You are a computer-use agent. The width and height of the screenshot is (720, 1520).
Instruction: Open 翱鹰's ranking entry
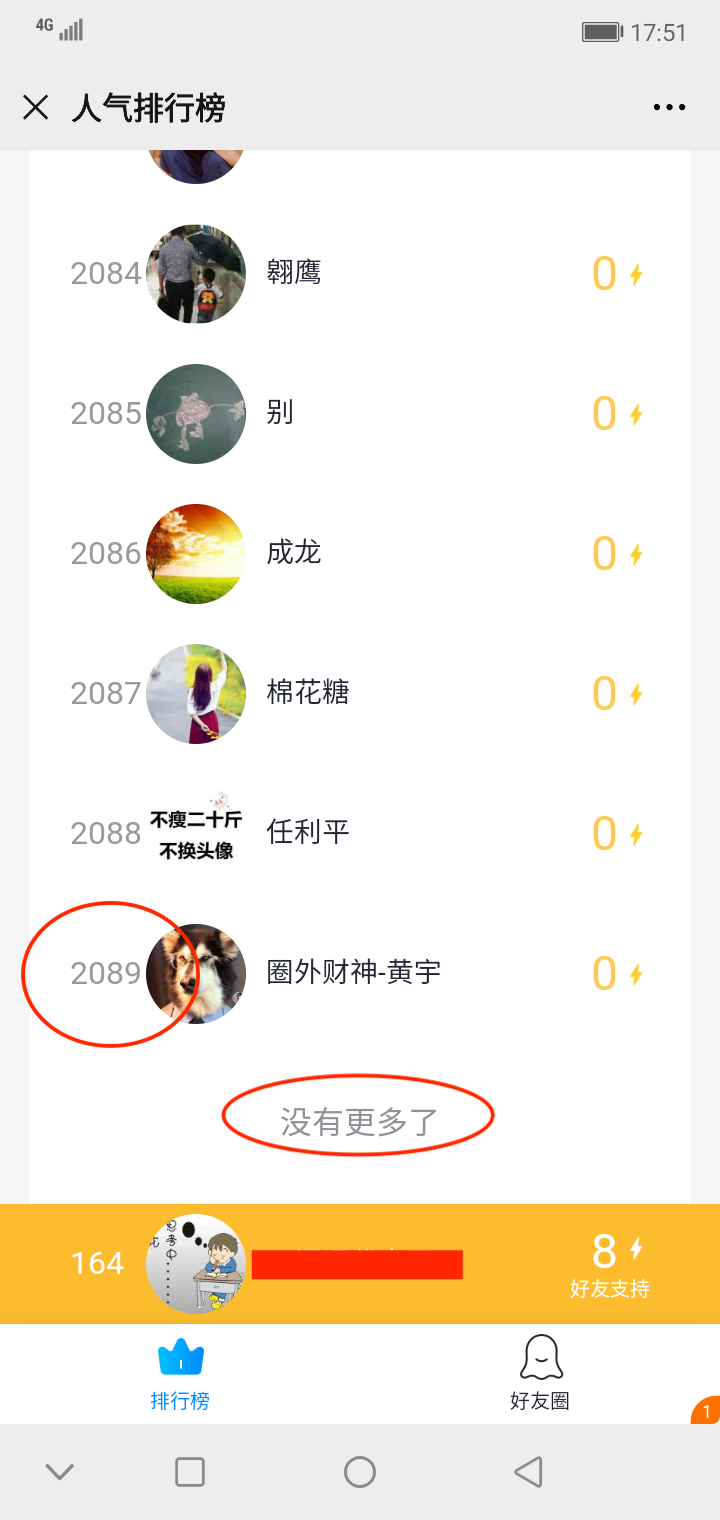coord(360,273)
